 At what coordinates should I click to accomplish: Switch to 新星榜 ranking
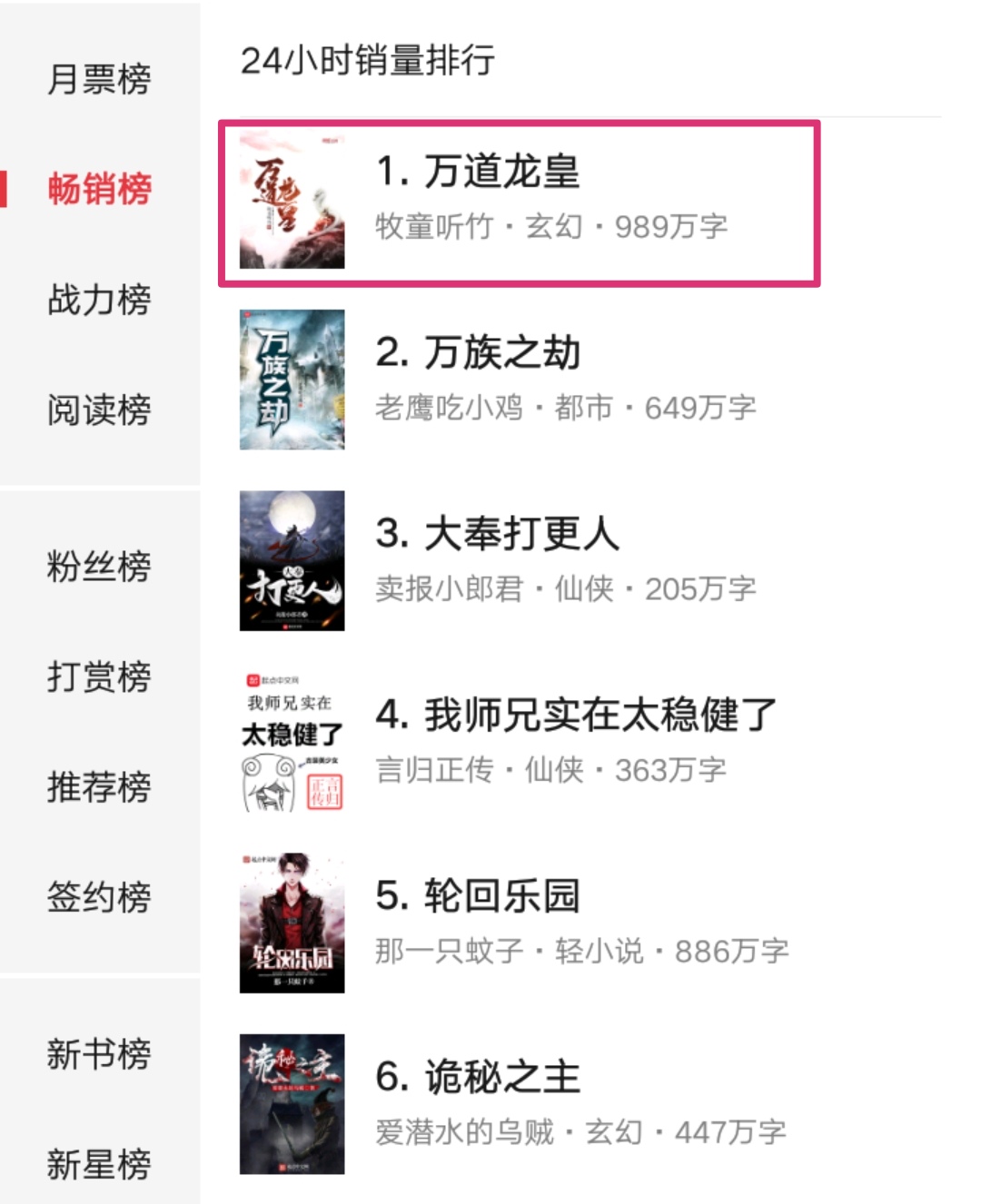point(99,1164)
